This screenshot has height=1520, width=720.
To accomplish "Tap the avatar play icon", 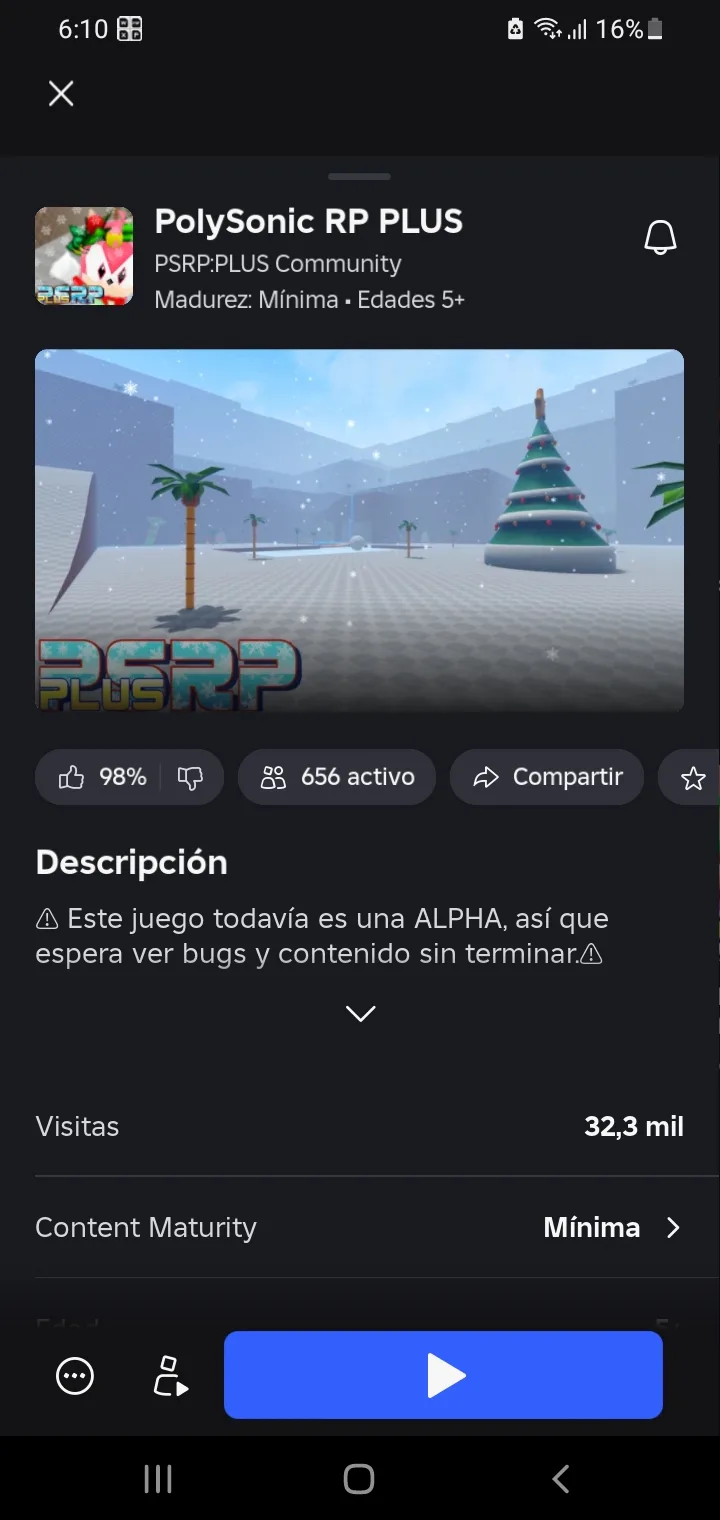I will click(x=170, y=1376).
